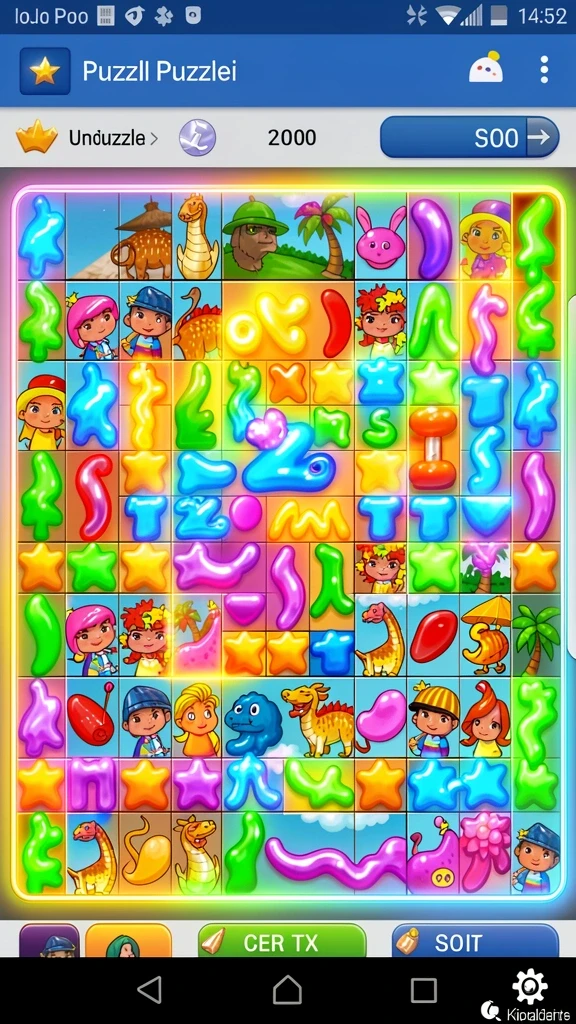576x1024 pixels.
Task: Open the Unduzzle crown link
Action: 87,137
